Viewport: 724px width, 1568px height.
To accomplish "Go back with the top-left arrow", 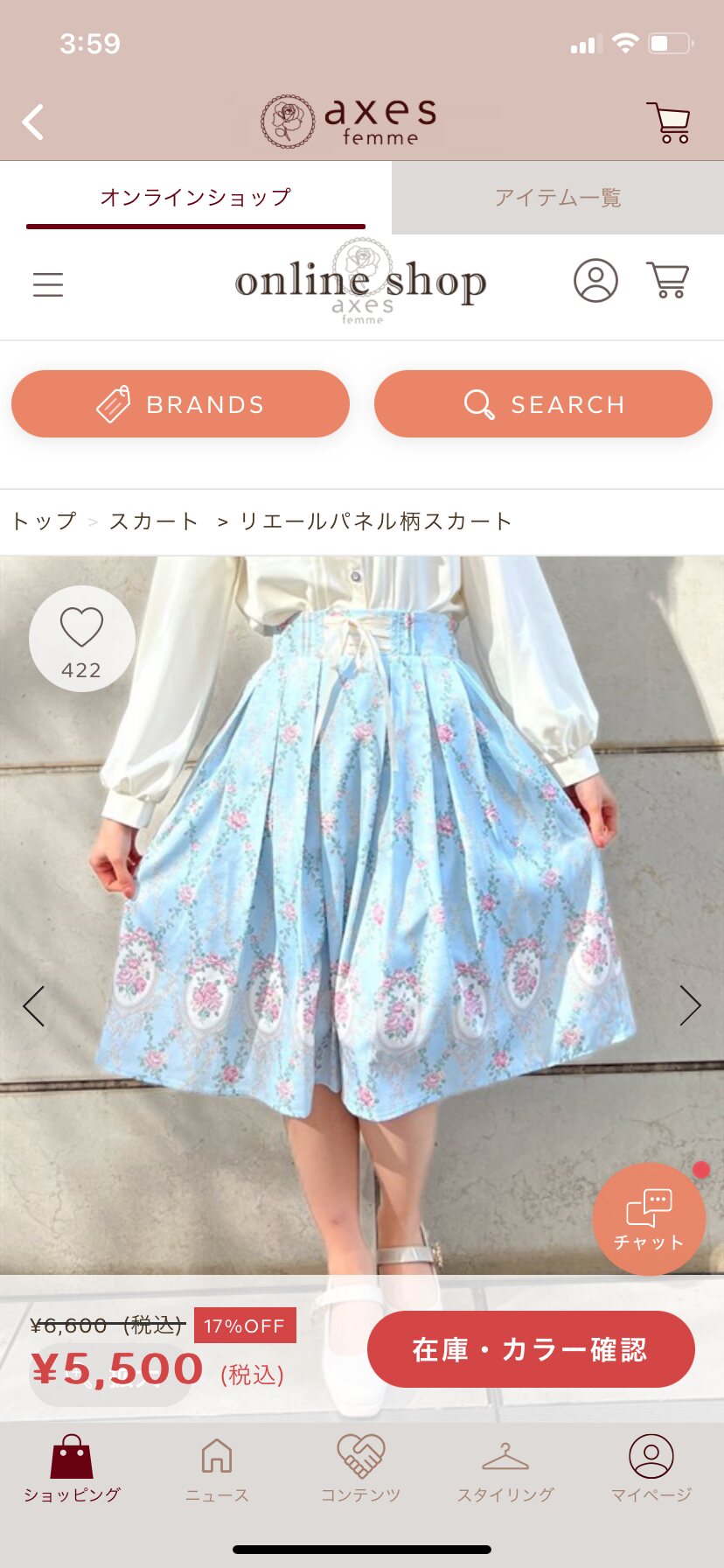I will pyautogui.click(x=33, y=122).
